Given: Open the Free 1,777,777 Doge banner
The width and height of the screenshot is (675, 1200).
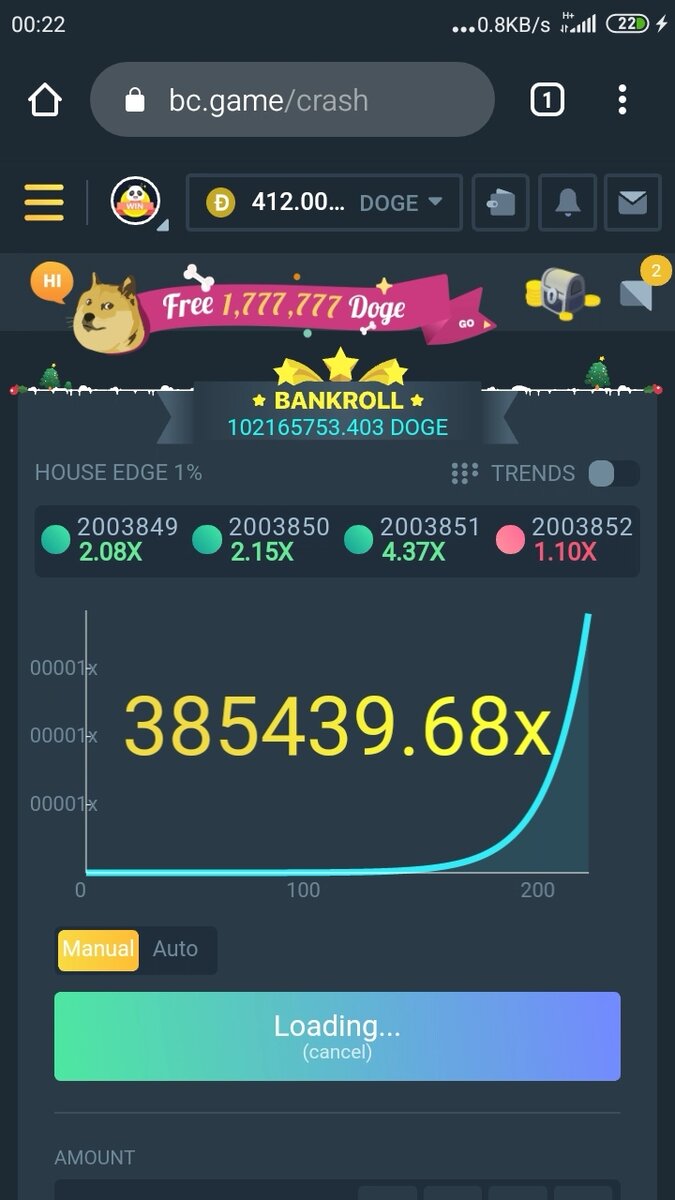Looking at the screenshot, I should click(310, 306).
